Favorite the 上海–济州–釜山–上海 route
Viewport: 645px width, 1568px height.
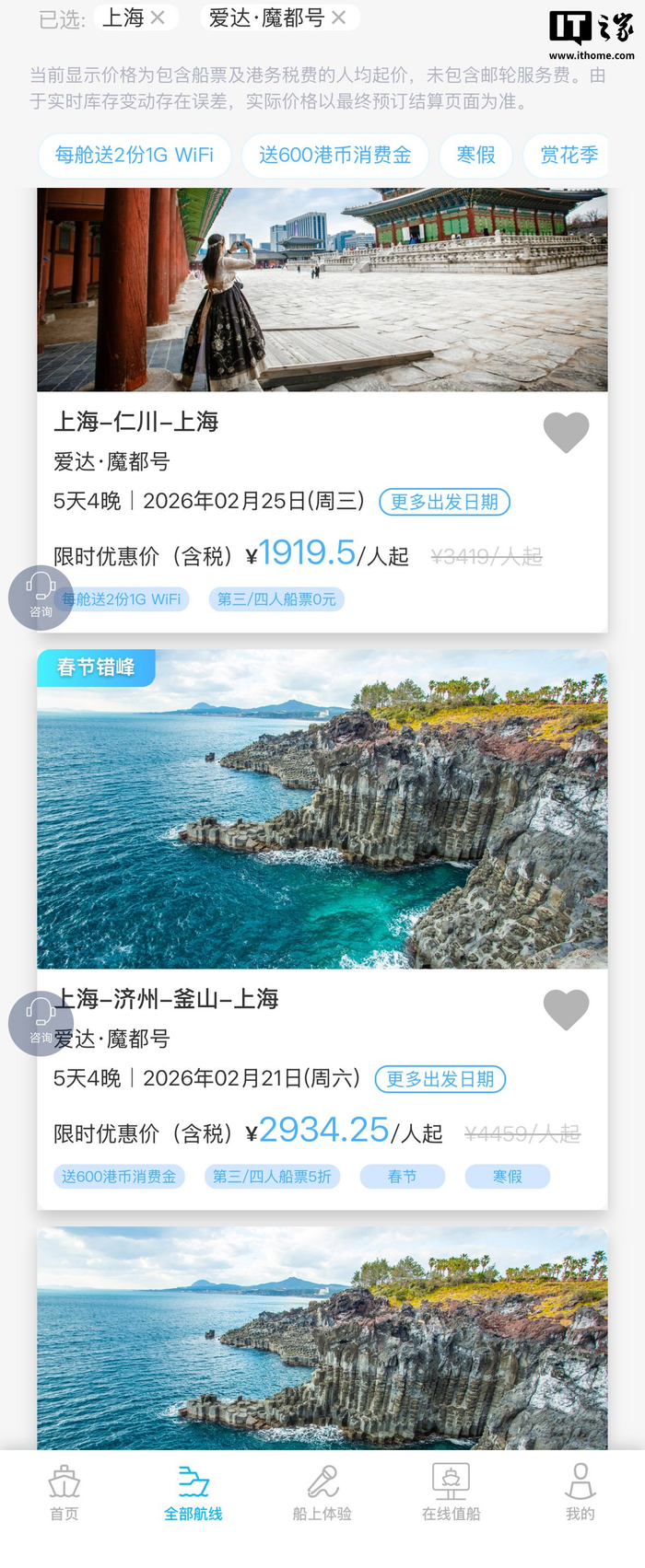click(566, 1009)
